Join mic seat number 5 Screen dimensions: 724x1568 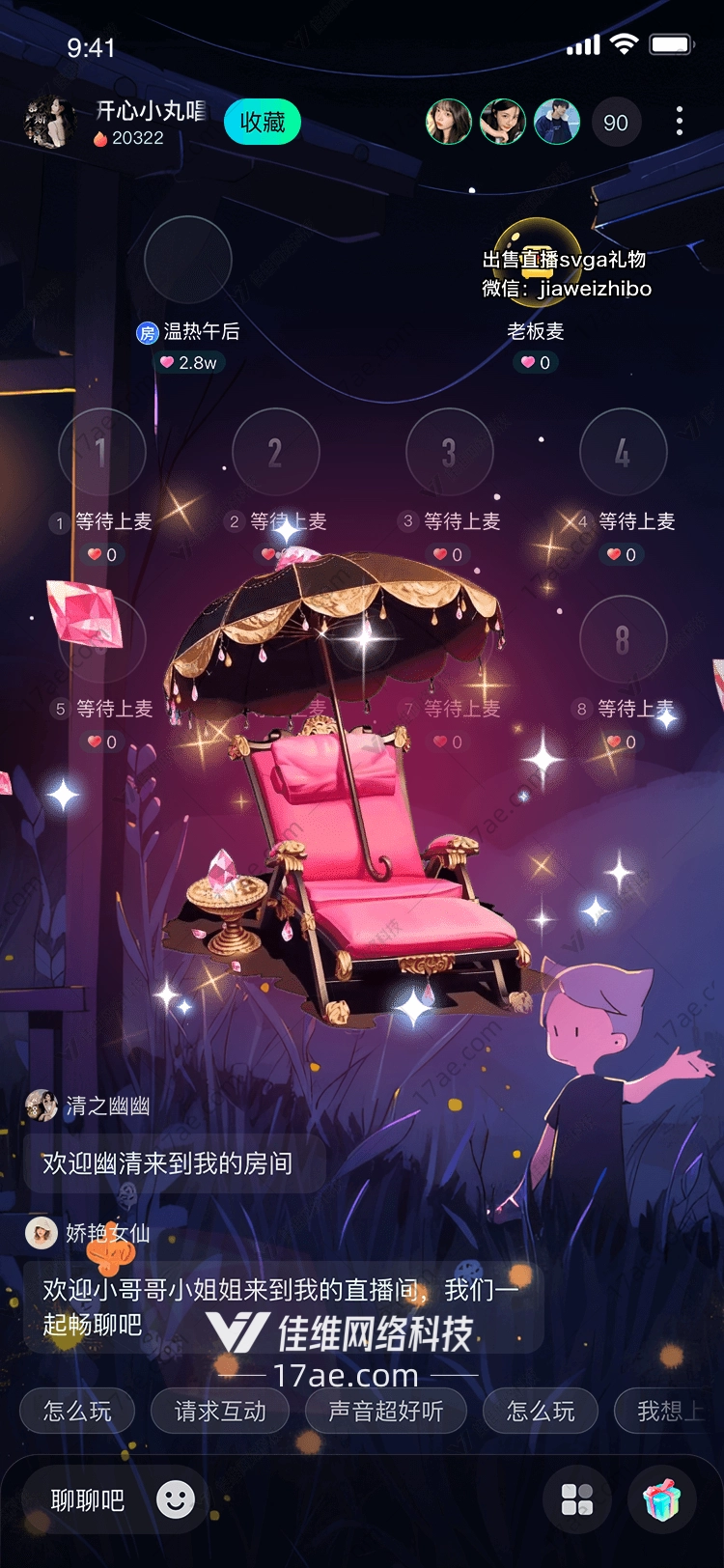[101, 639]
